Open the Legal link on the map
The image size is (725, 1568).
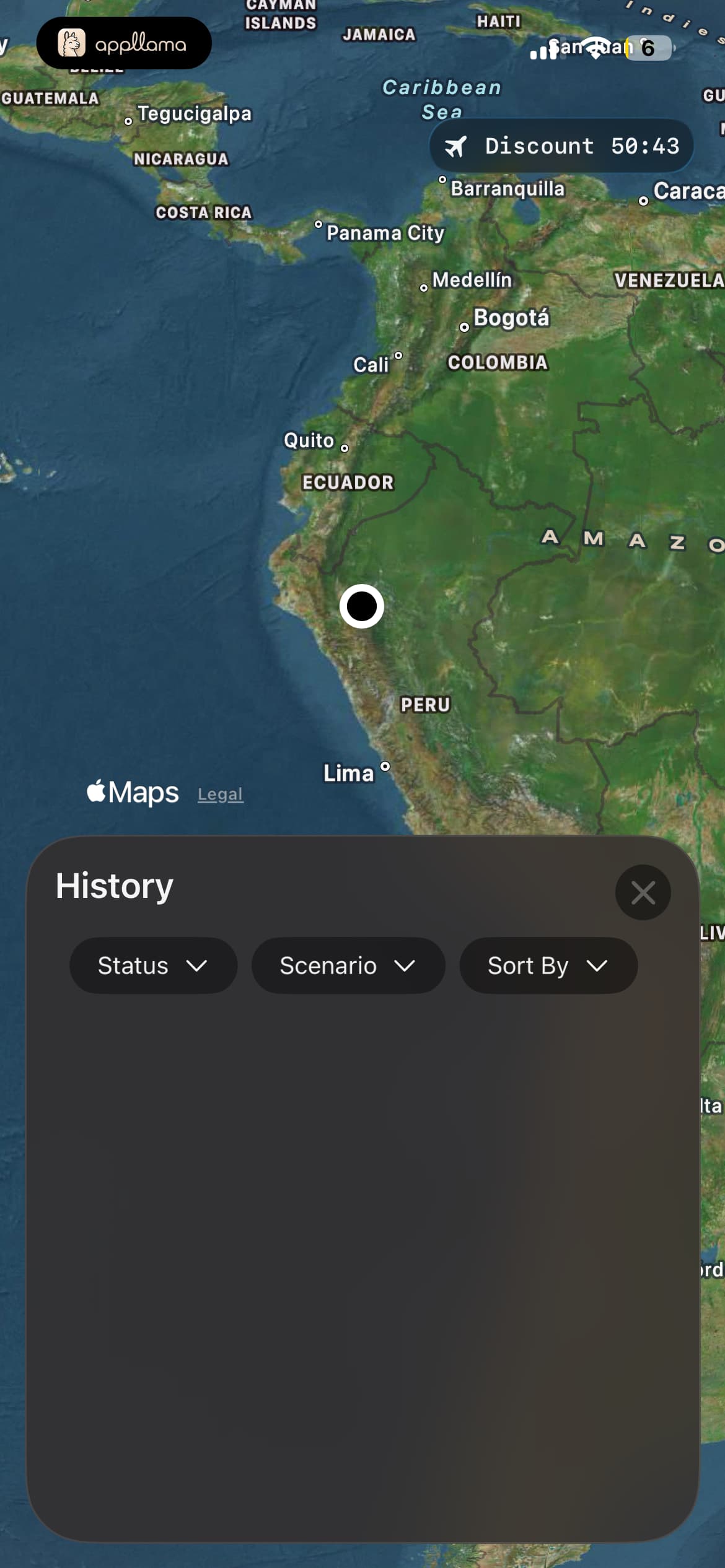pos(221,794)
